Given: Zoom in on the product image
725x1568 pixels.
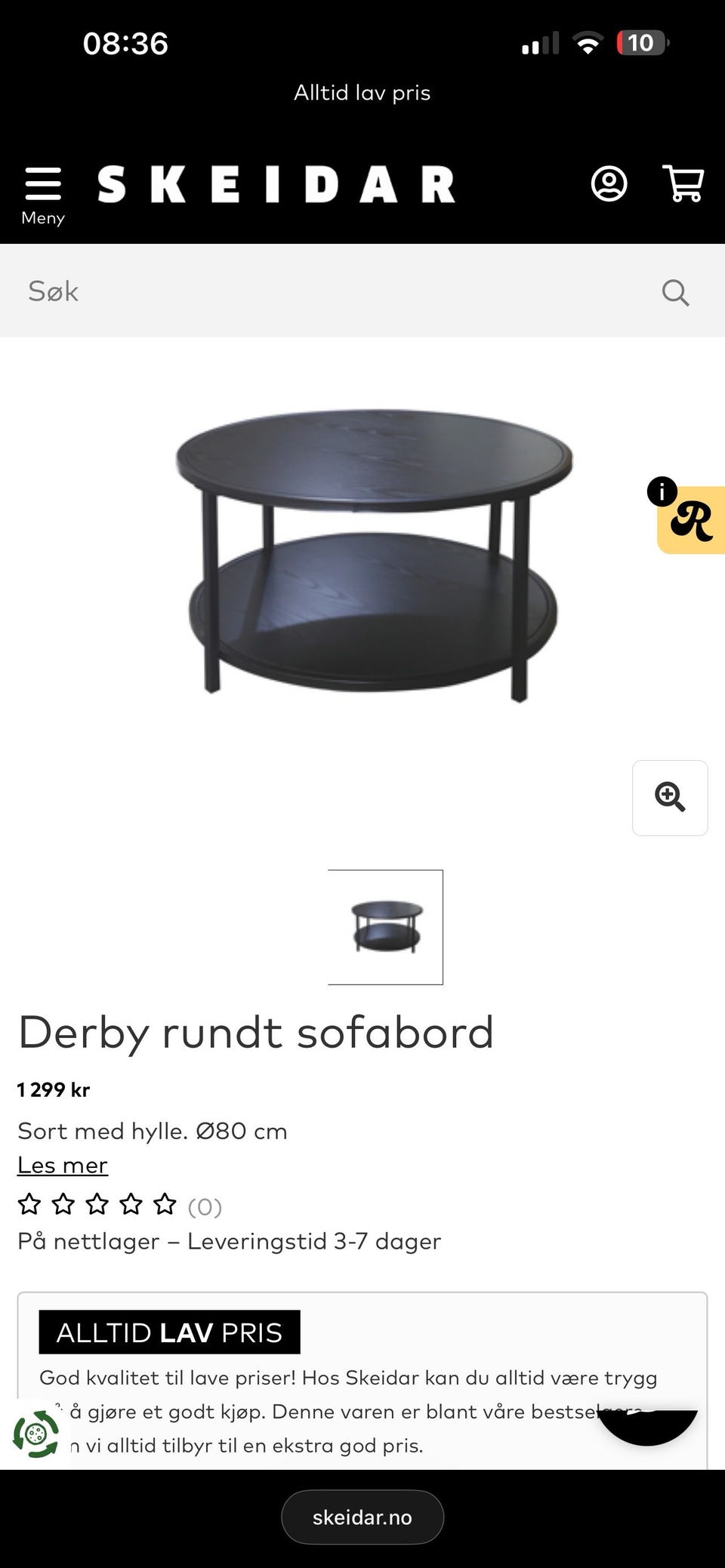Looking at the screenshot, I should pyautogui.click(x=670, y=798).
